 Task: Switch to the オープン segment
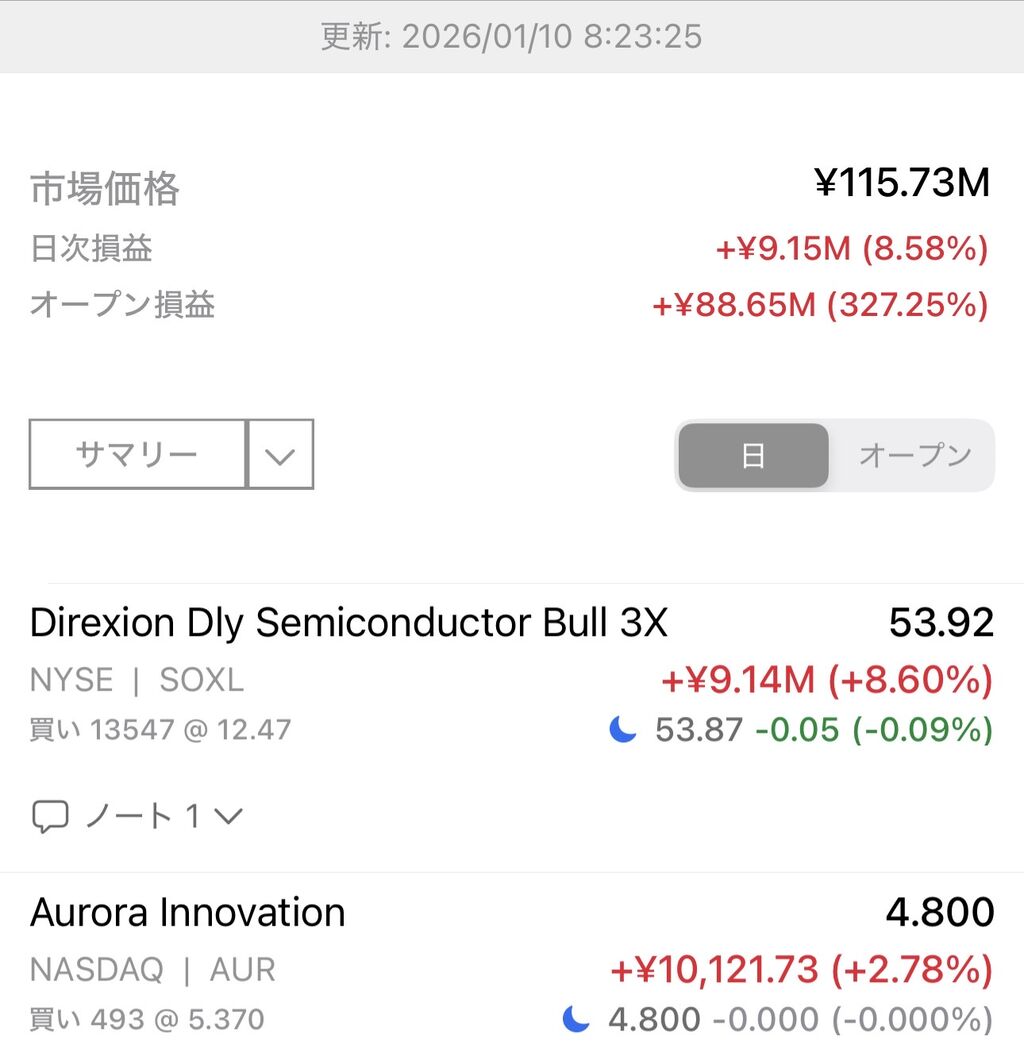tap(914, 456)
